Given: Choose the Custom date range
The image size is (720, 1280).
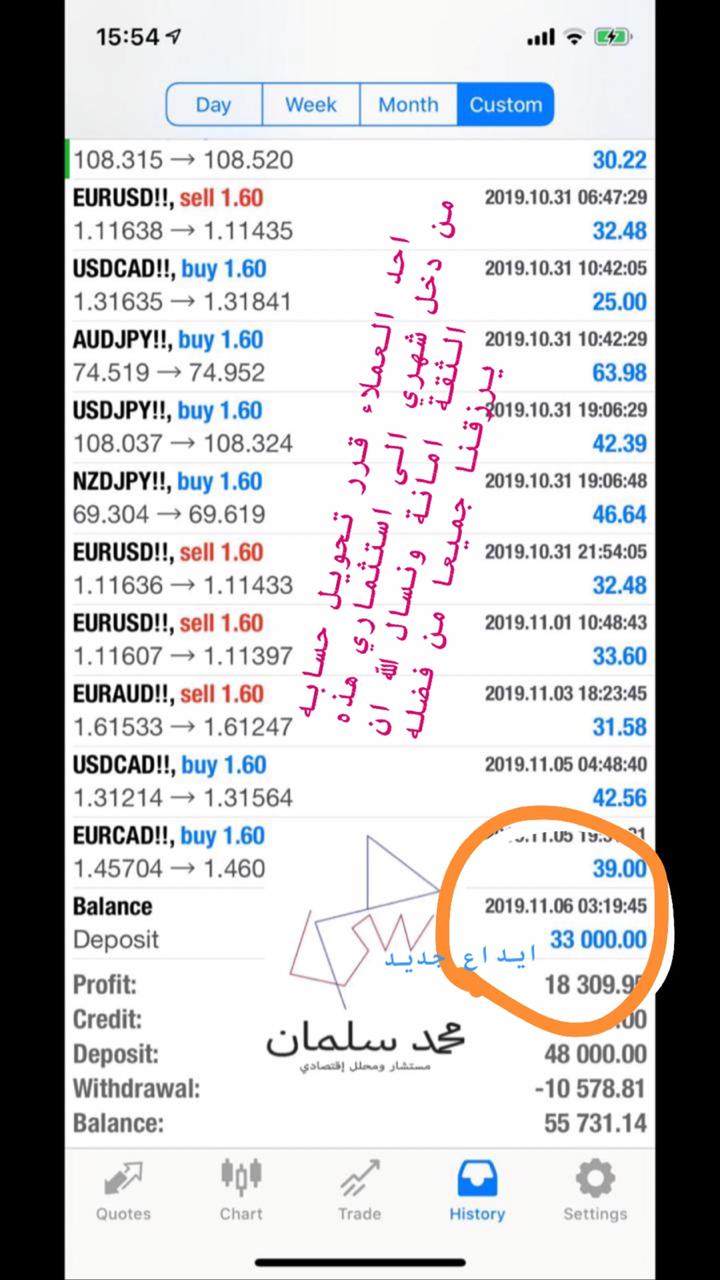Looking at the screenshot, I should [x=505, y=104].
